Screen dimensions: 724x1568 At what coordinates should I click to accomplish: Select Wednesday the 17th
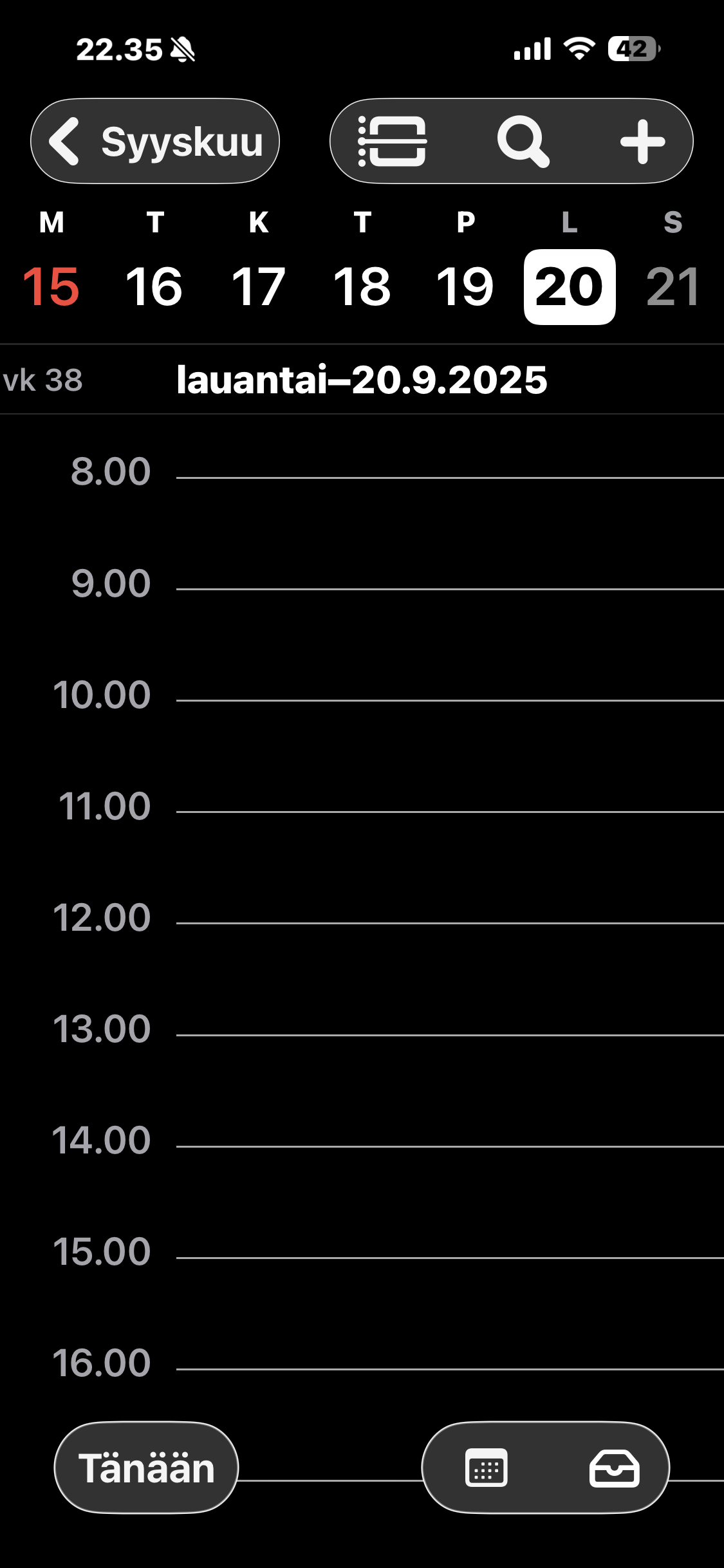258,286
